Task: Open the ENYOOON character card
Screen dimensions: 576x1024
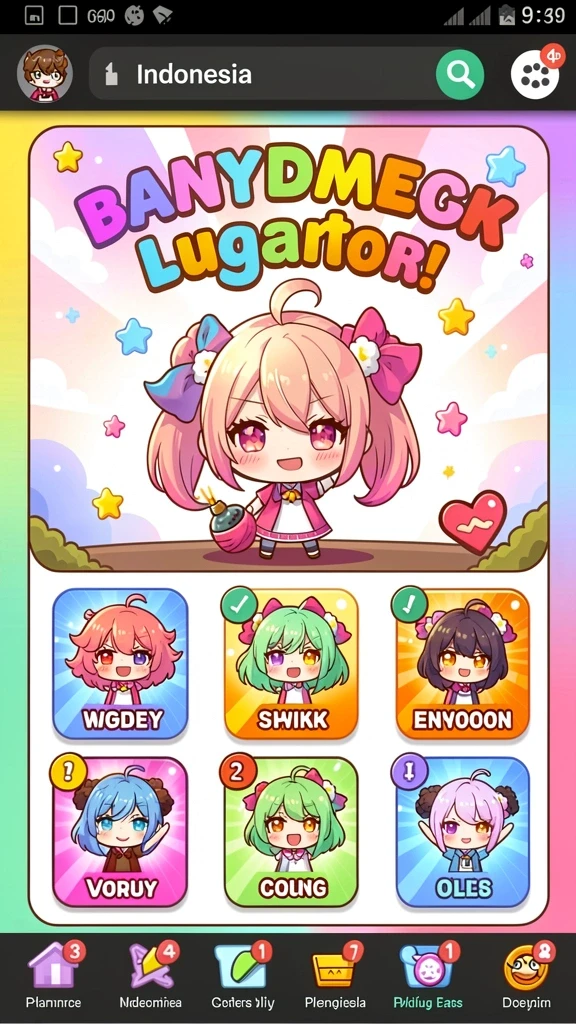Action: tap(462, 664)
